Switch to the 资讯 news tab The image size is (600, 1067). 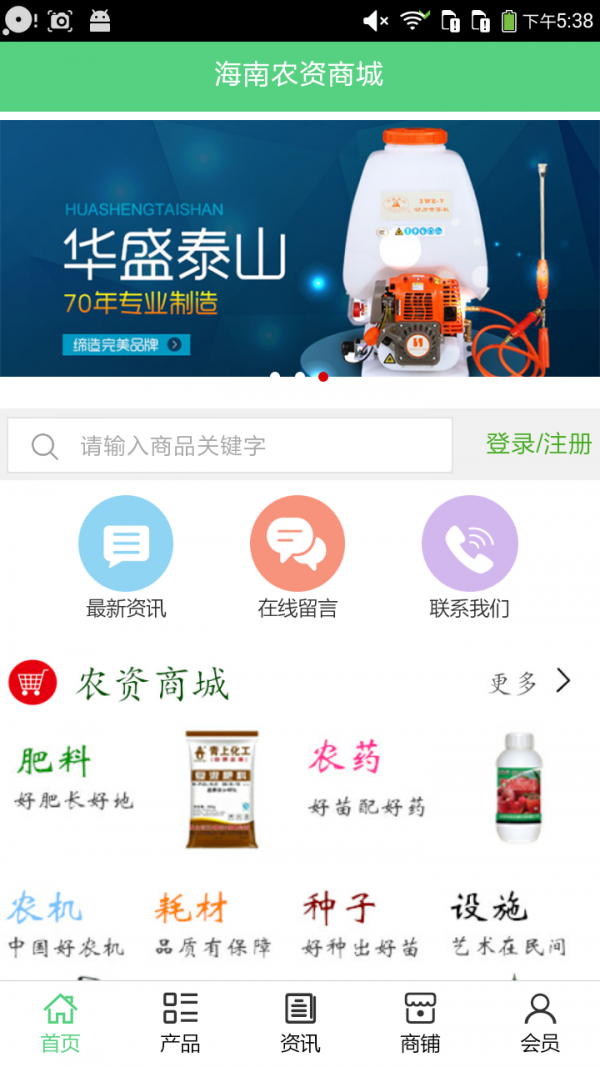point(300,1023)
